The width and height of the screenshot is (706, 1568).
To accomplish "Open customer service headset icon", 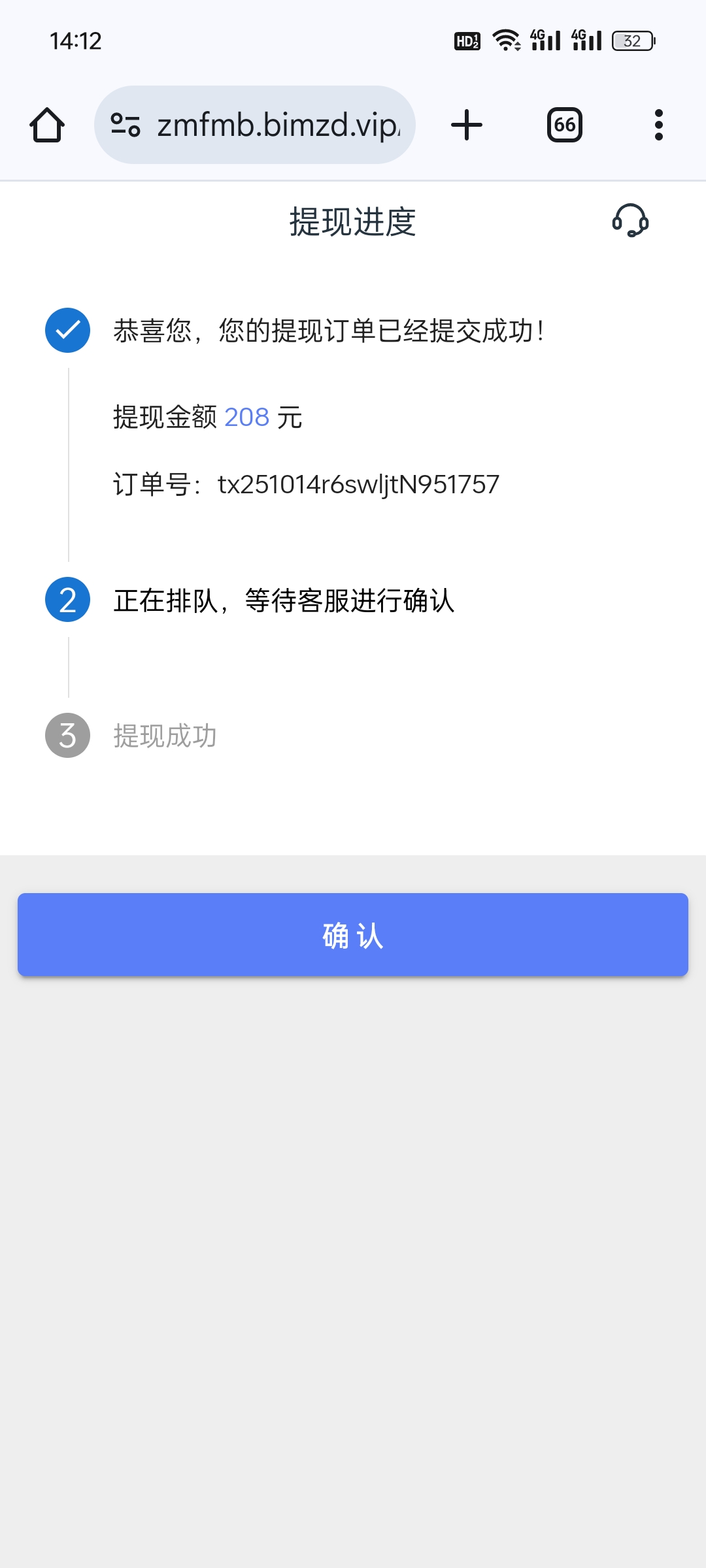I will (x=630, y=221).
